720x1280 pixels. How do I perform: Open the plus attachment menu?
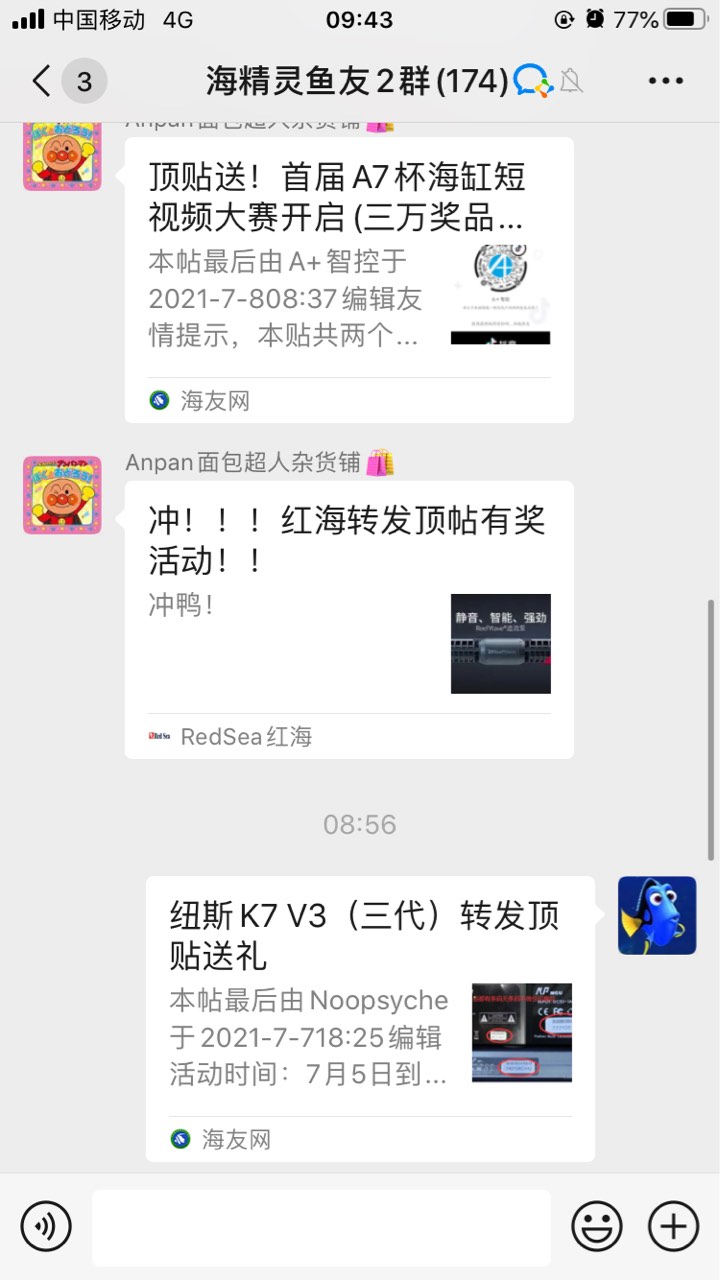(673, 1225)
